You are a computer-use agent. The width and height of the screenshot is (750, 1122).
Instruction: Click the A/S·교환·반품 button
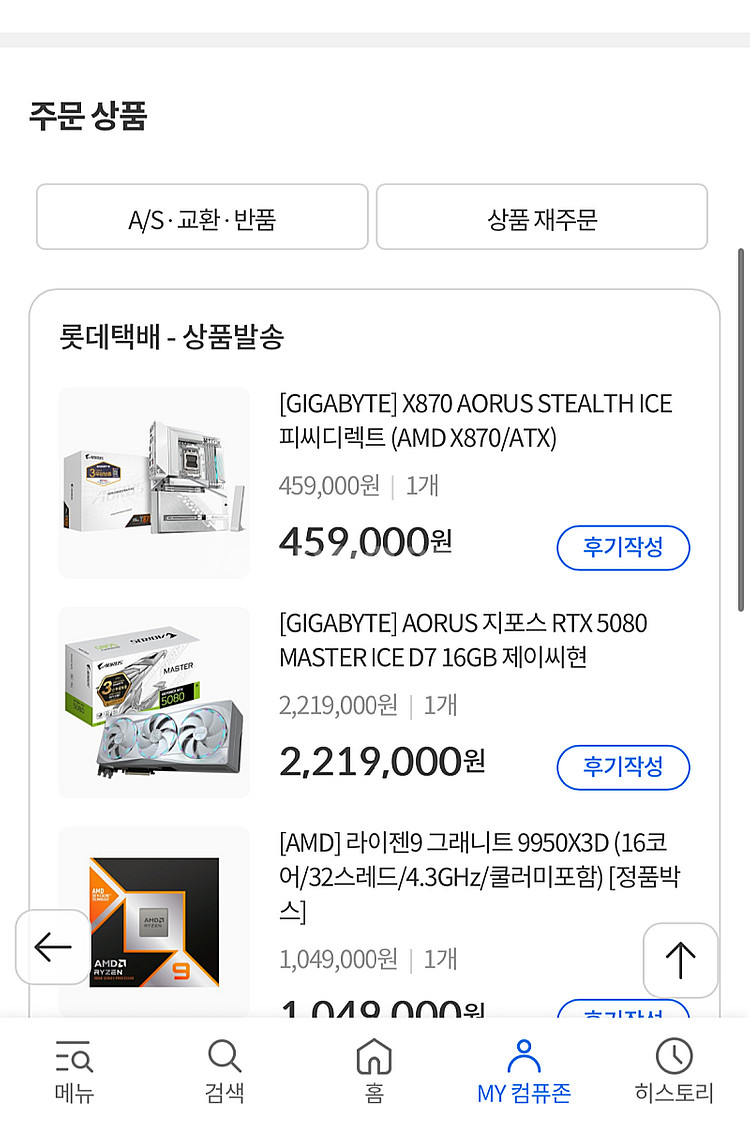pyautogui.click(x=201, y=217)
